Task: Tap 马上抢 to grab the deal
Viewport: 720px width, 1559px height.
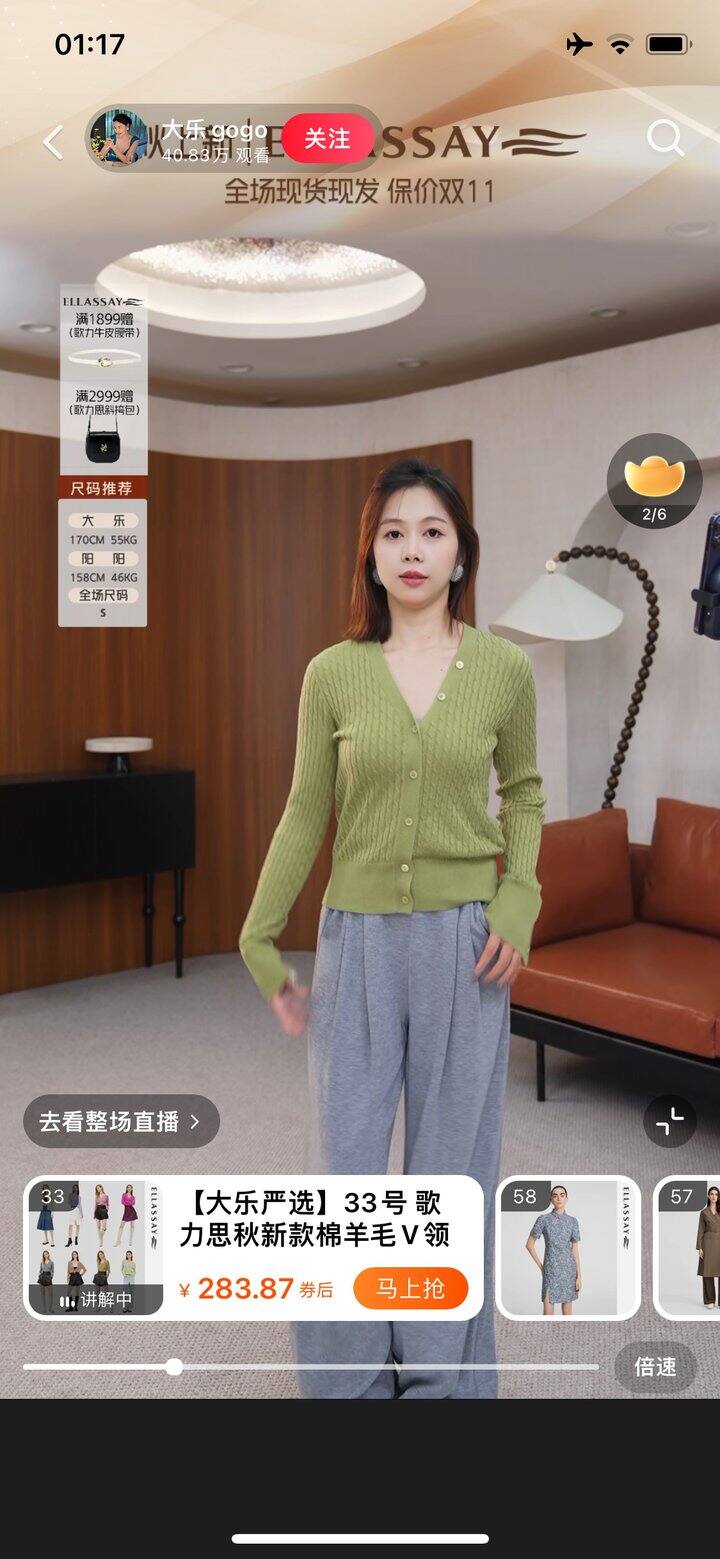Action: [410, 1288]
